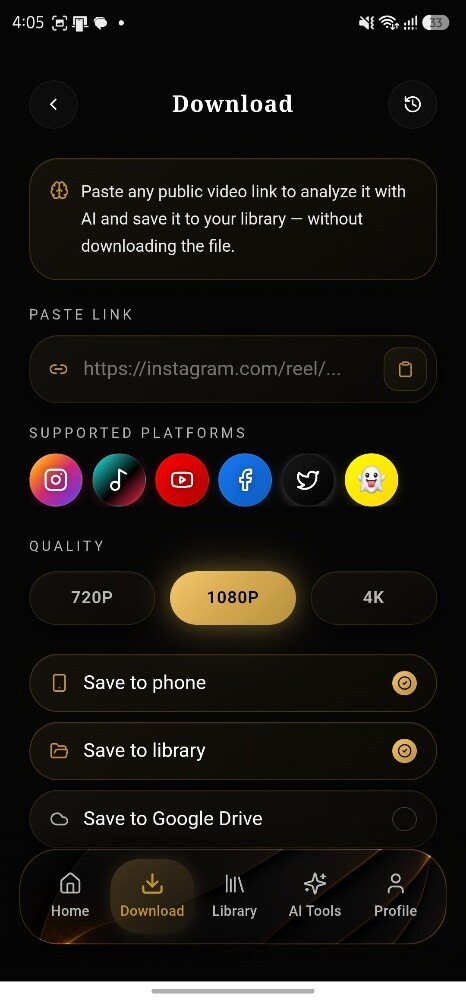Set quality to 4K

tap(374, 598)
